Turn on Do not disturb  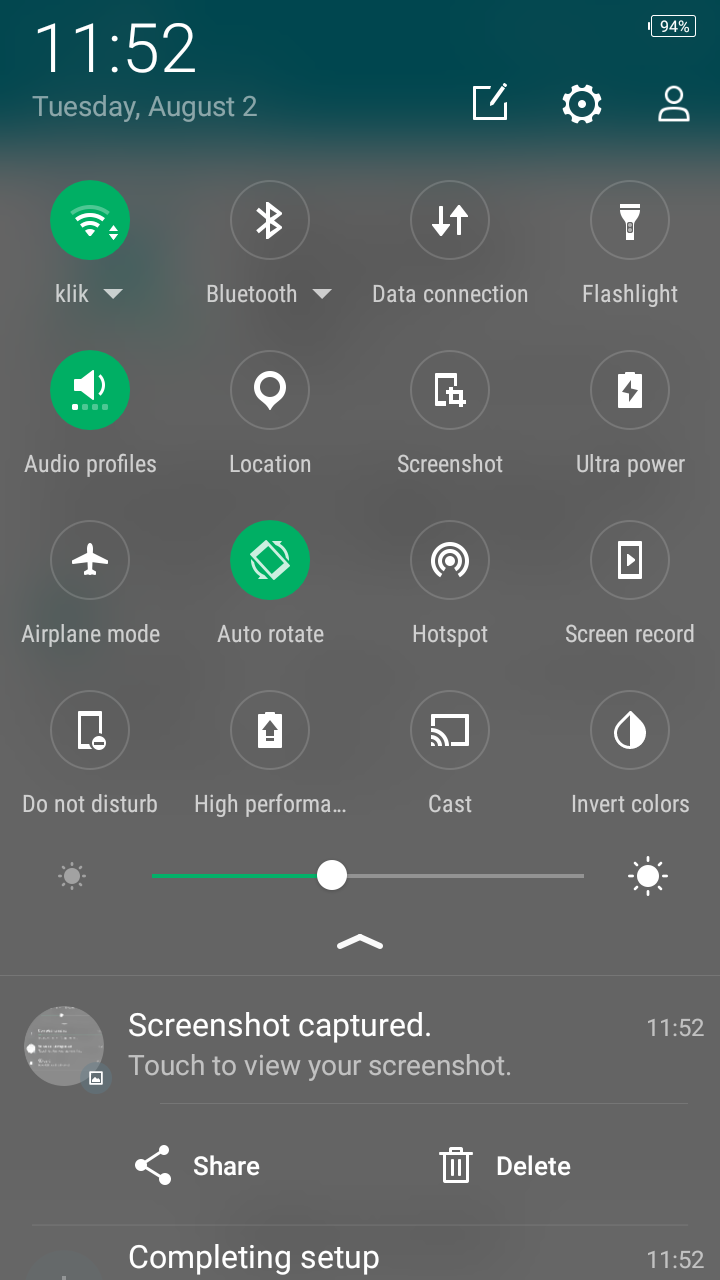coord(90,730)
